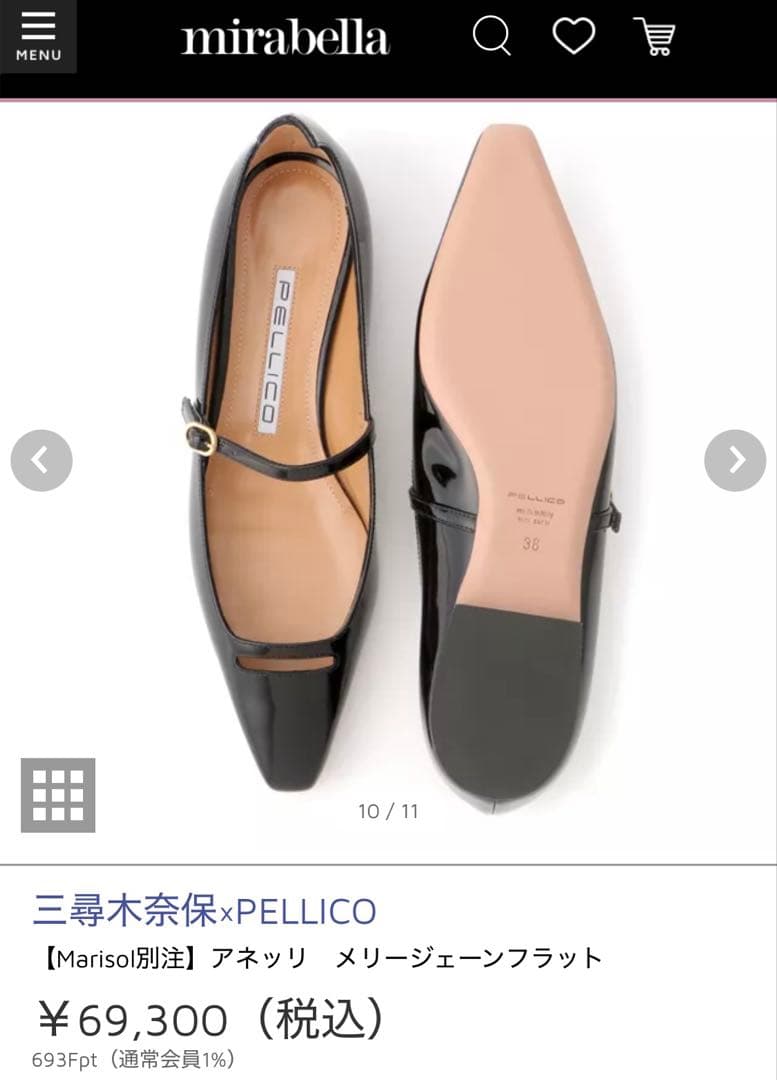The image size is (777, 1080).
Task: Open the wishlist heart icon in header
Action: tap(572, 37)
